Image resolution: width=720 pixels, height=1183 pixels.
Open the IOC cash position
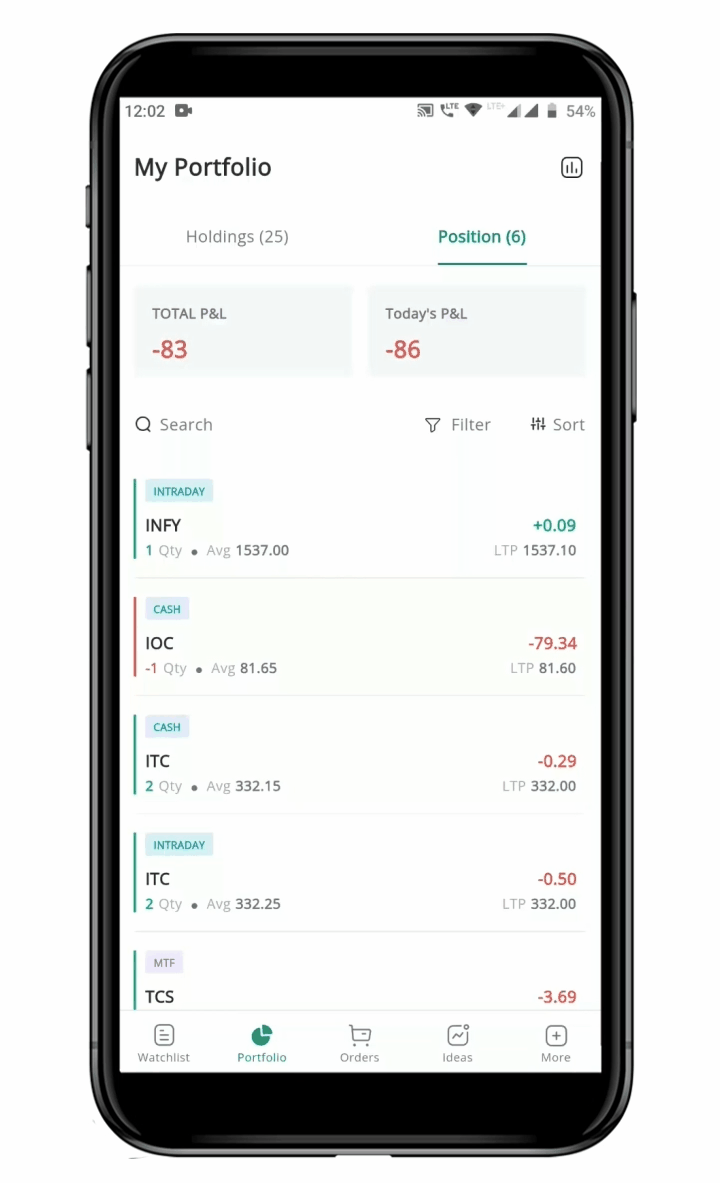[360, 643]
